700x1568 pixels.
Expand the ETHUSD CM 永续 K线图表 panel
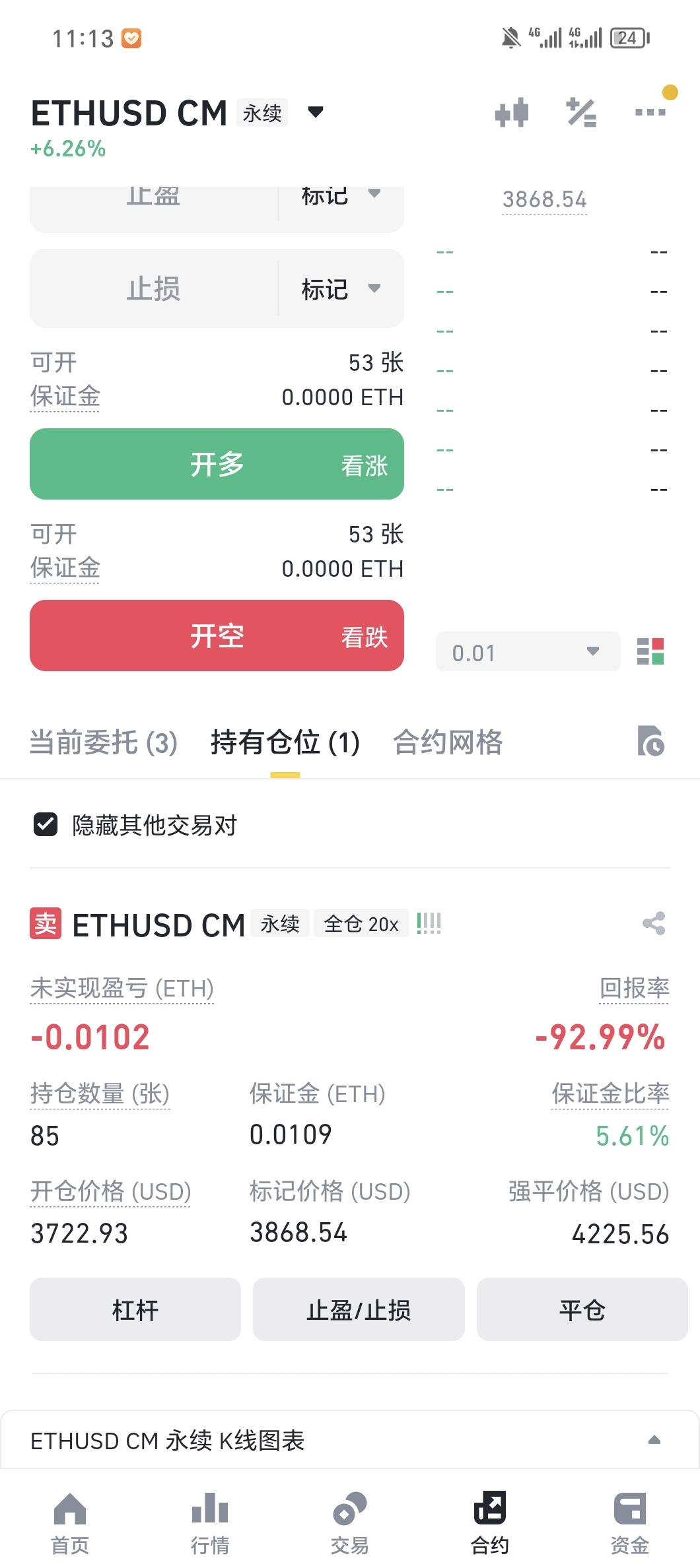point(350,1440)
